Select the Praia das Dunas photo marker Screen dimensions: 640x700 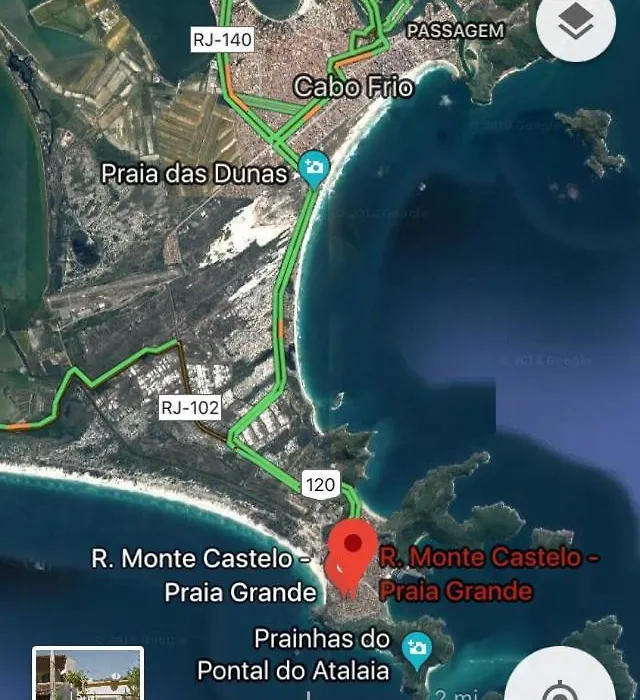tap(315, 167)
